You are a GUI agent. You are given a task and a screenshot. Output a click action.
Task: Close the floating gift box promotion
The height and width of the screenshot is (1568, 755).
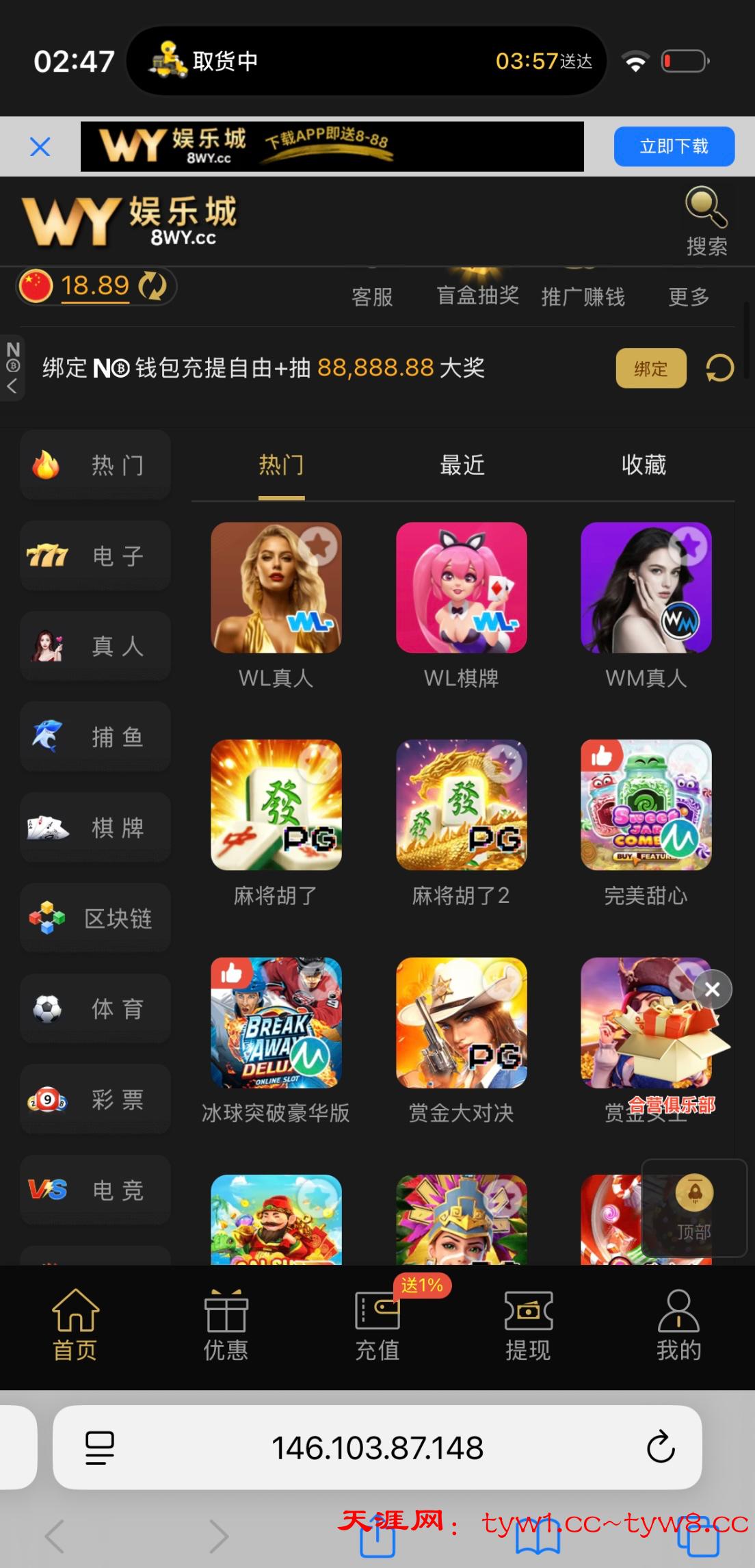pyautogui.click(x=712, y=989)
